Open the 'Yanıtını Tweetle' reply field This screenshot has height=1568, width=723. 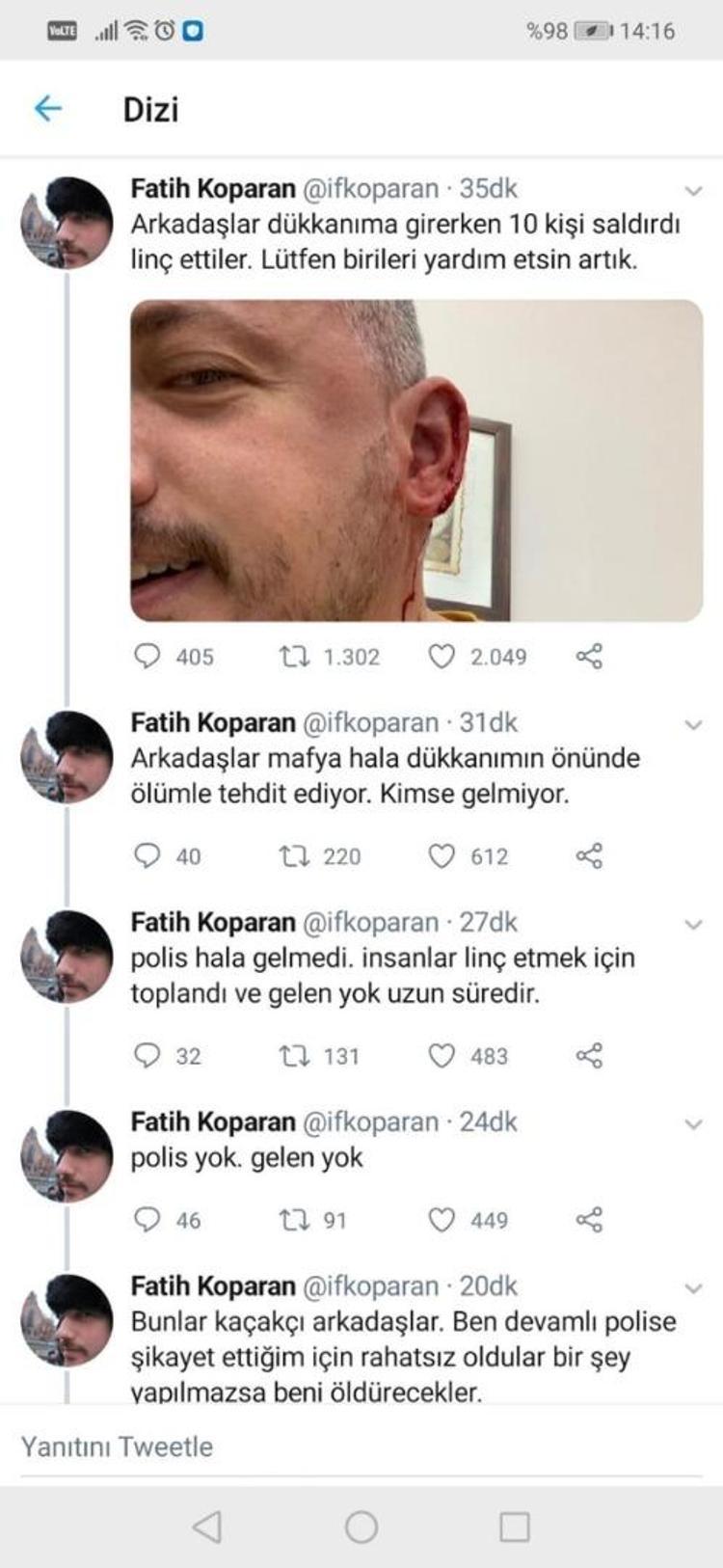[361, 1446]
